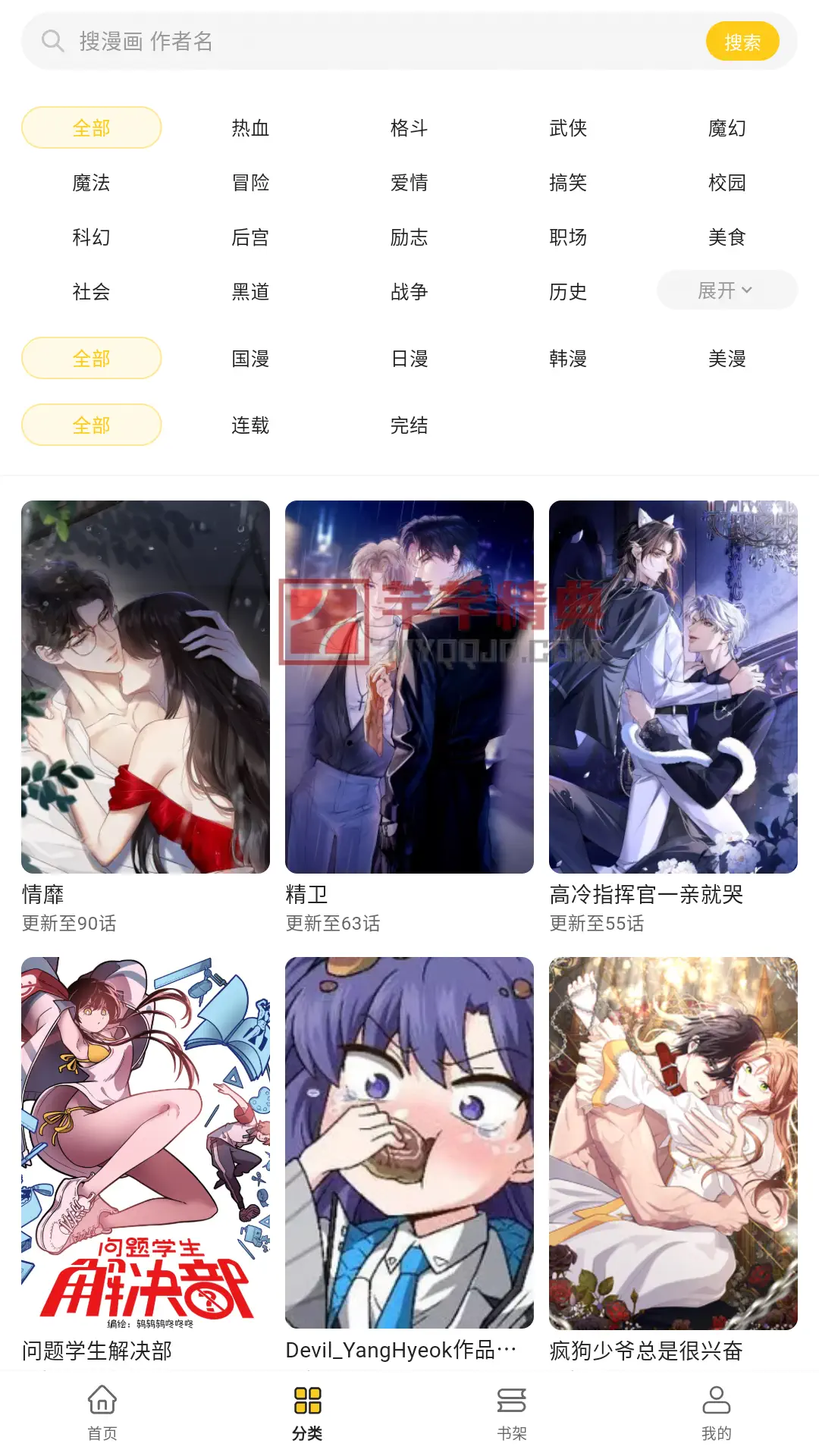Open the 高冷指挥官一亲就哭 cover thumbnail

[x=673, y=686]
